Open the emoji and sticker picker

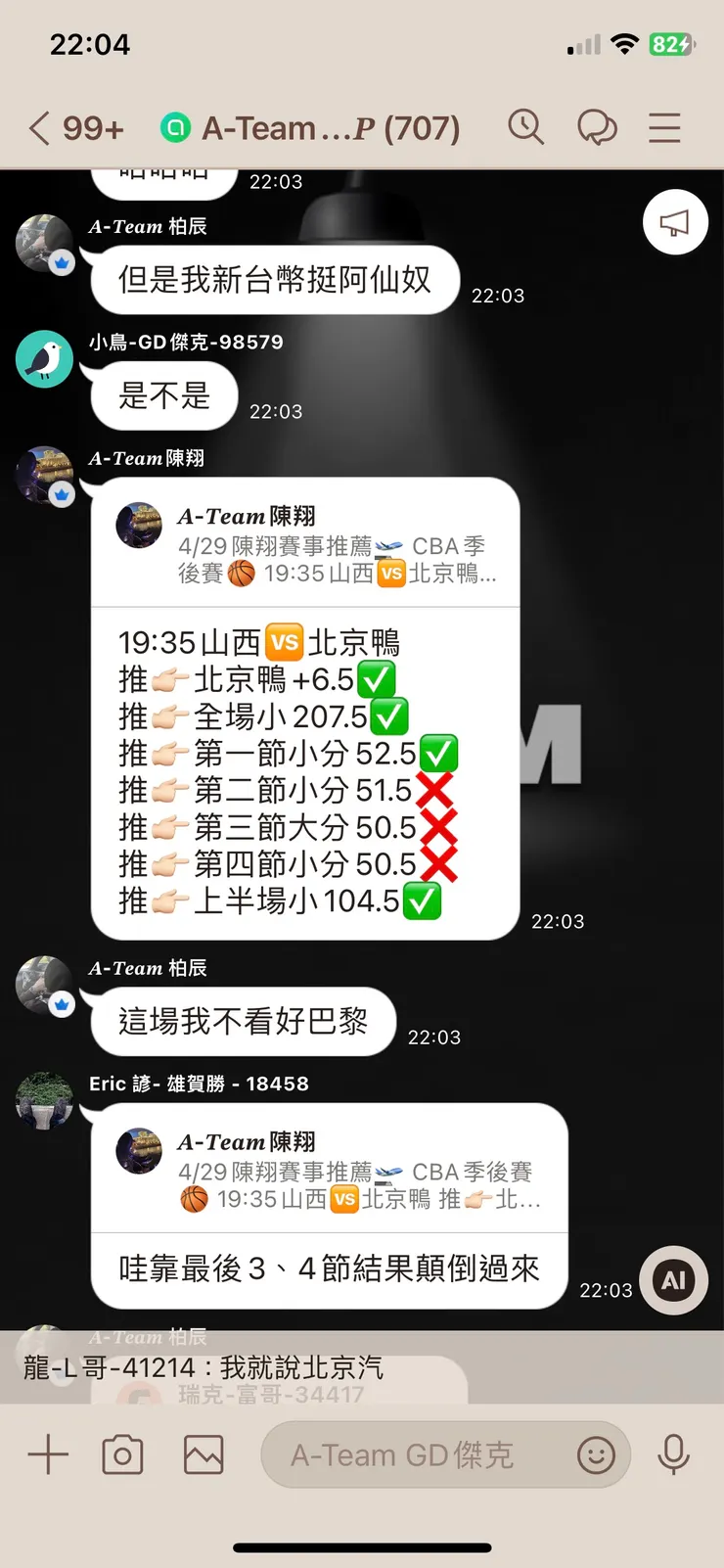596,1454
